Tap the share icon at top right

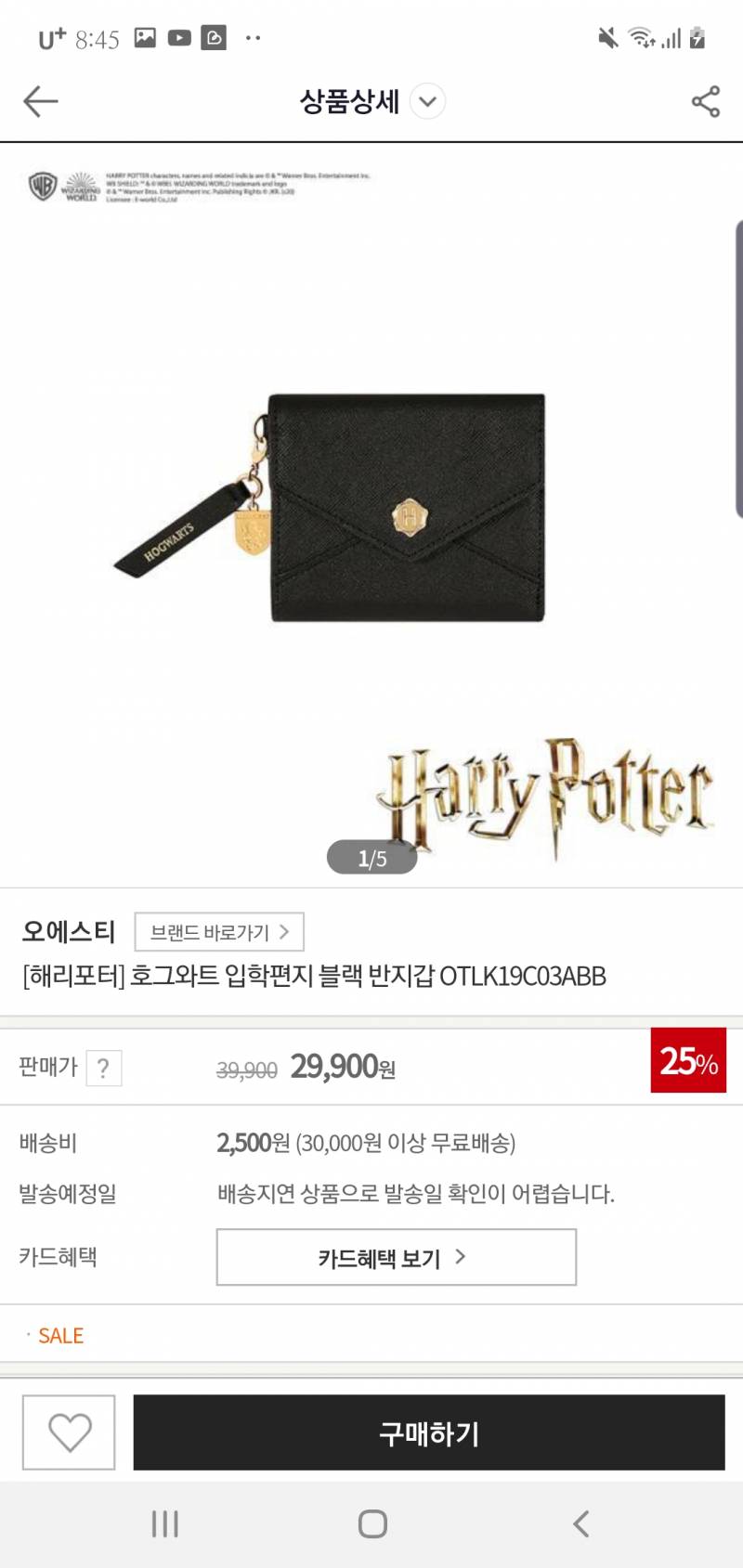click(x=706, y=100)
